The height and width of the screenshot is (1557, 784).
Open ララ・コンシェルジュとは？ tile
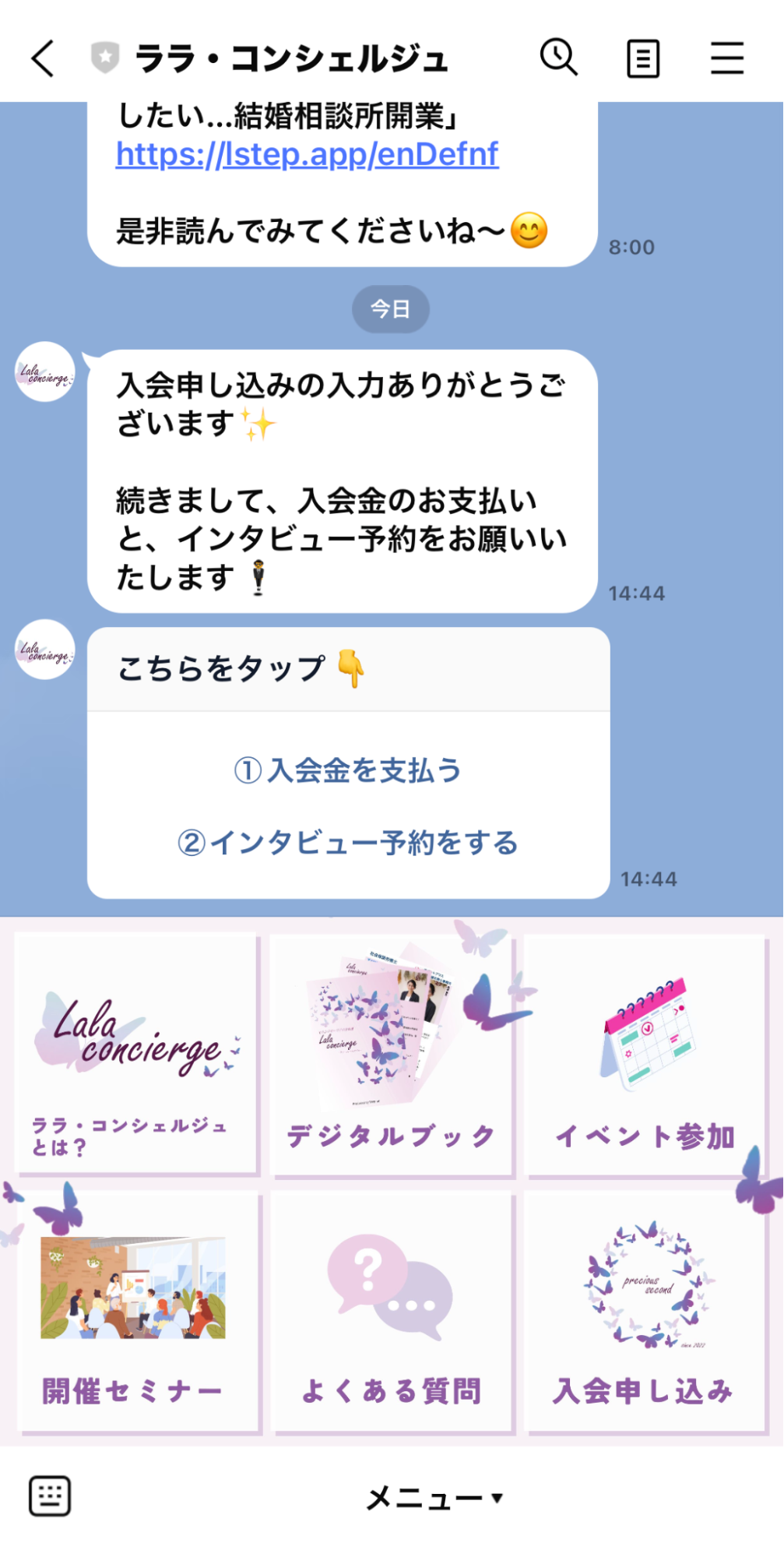136,1053
